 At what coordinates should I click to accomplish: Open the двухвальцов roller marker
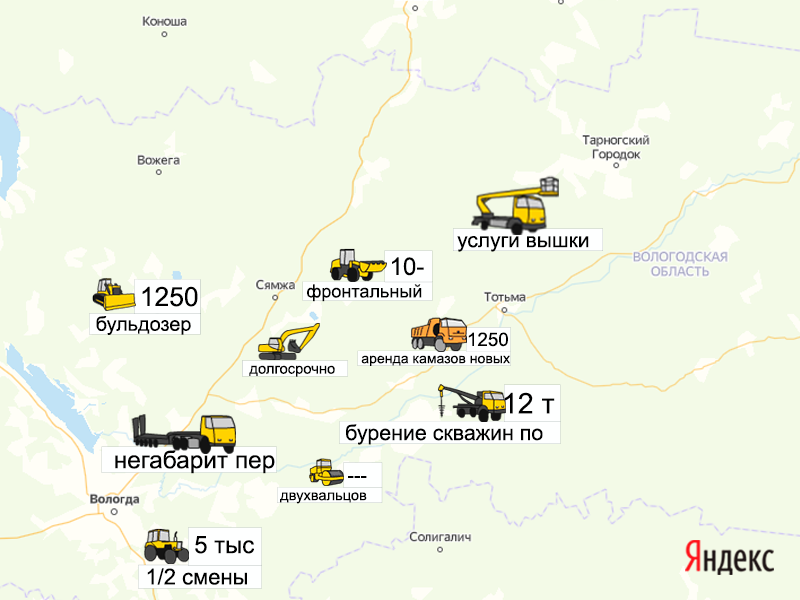click(325, 472)
